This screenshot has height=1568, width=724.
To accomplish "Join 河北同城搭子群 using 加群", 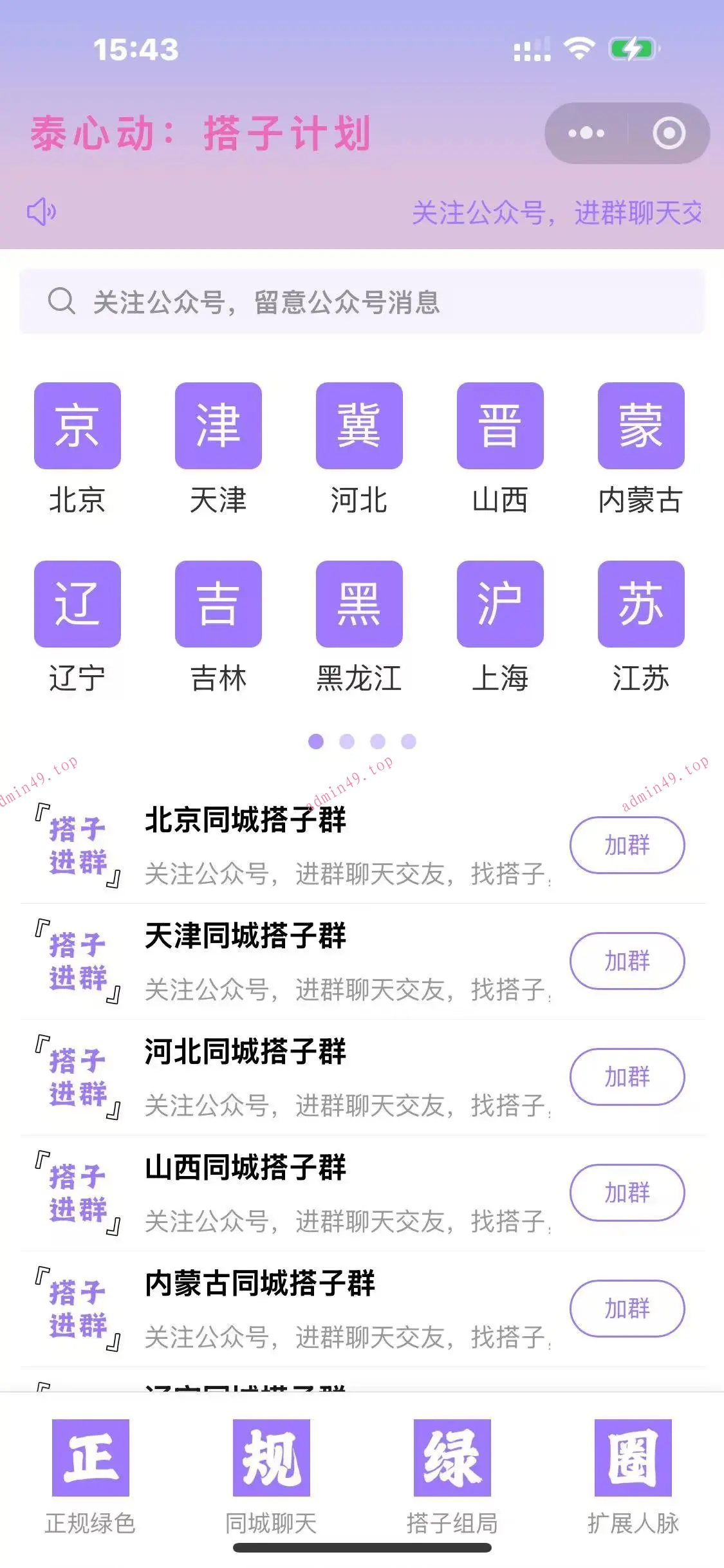I will click(x=627, y=1077).
